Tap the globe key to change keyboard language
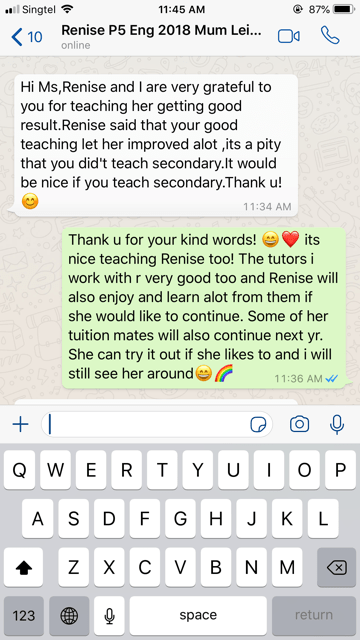Screen dimensions: 360x640 coord(69,616)
